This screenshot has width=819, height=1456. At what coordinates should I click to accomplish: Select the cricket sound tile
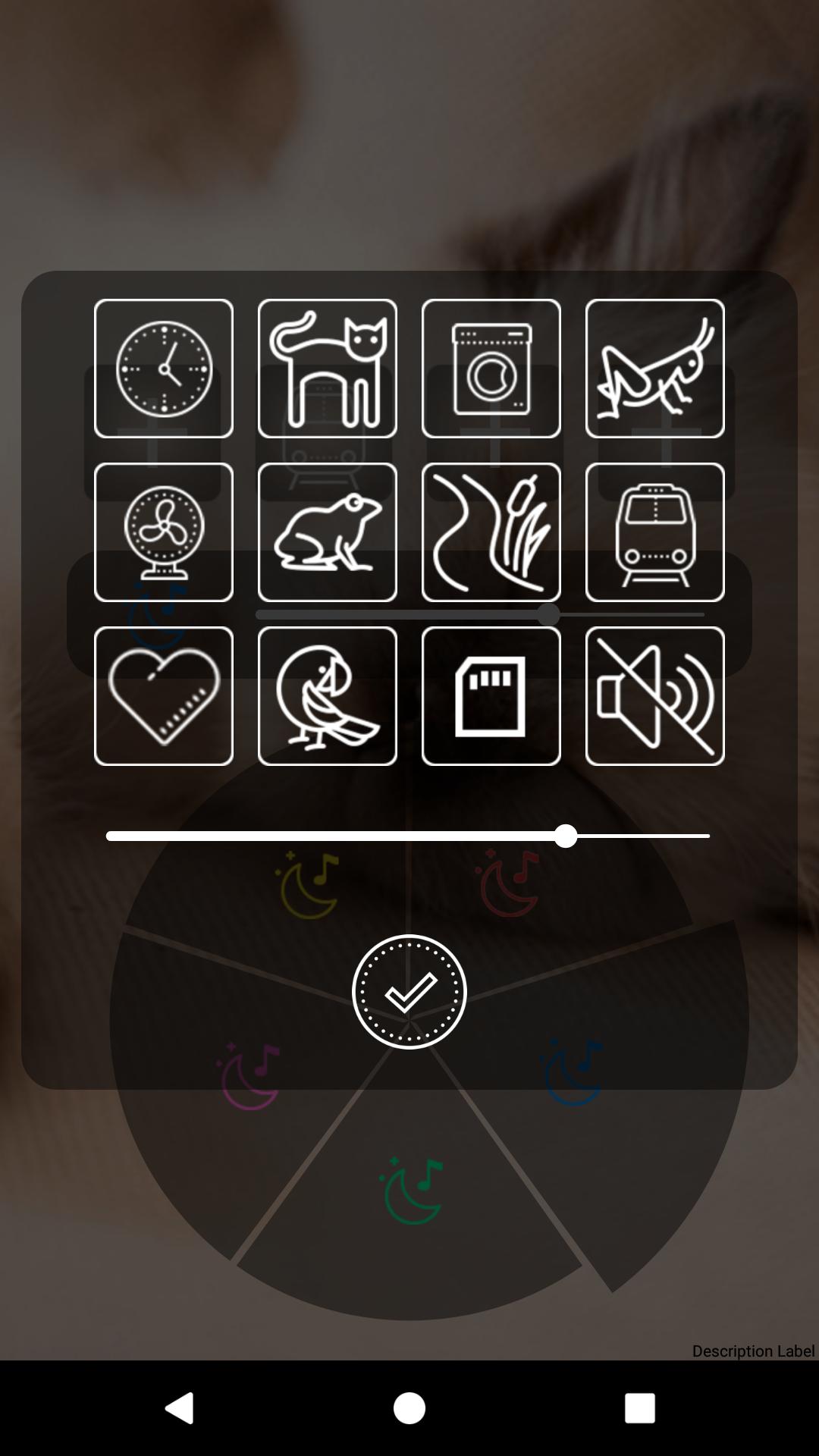point(655,369)
